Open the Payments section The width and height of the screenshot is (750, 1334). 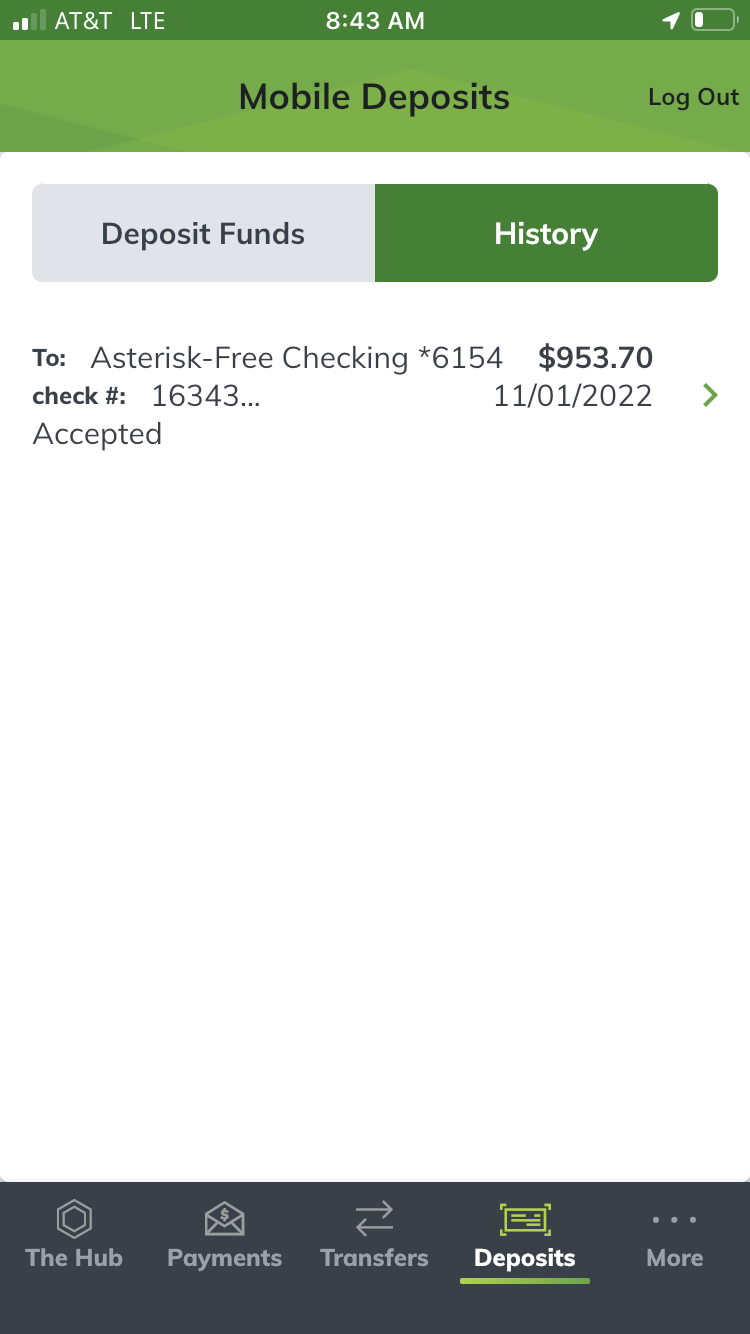224,1236
